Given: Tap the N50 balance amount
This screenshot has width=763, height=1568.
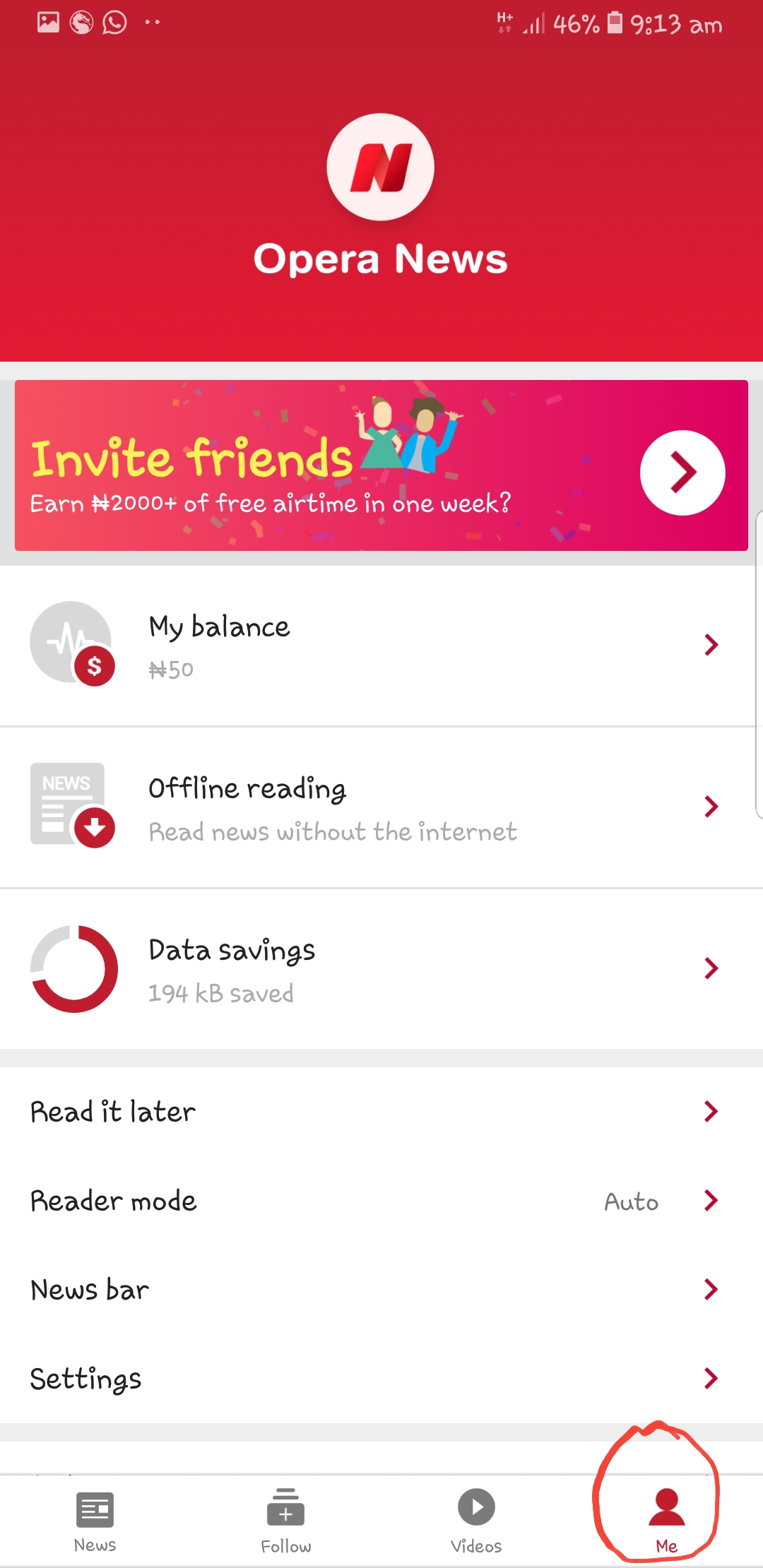Looking at the screenshot, I should 170,668.
